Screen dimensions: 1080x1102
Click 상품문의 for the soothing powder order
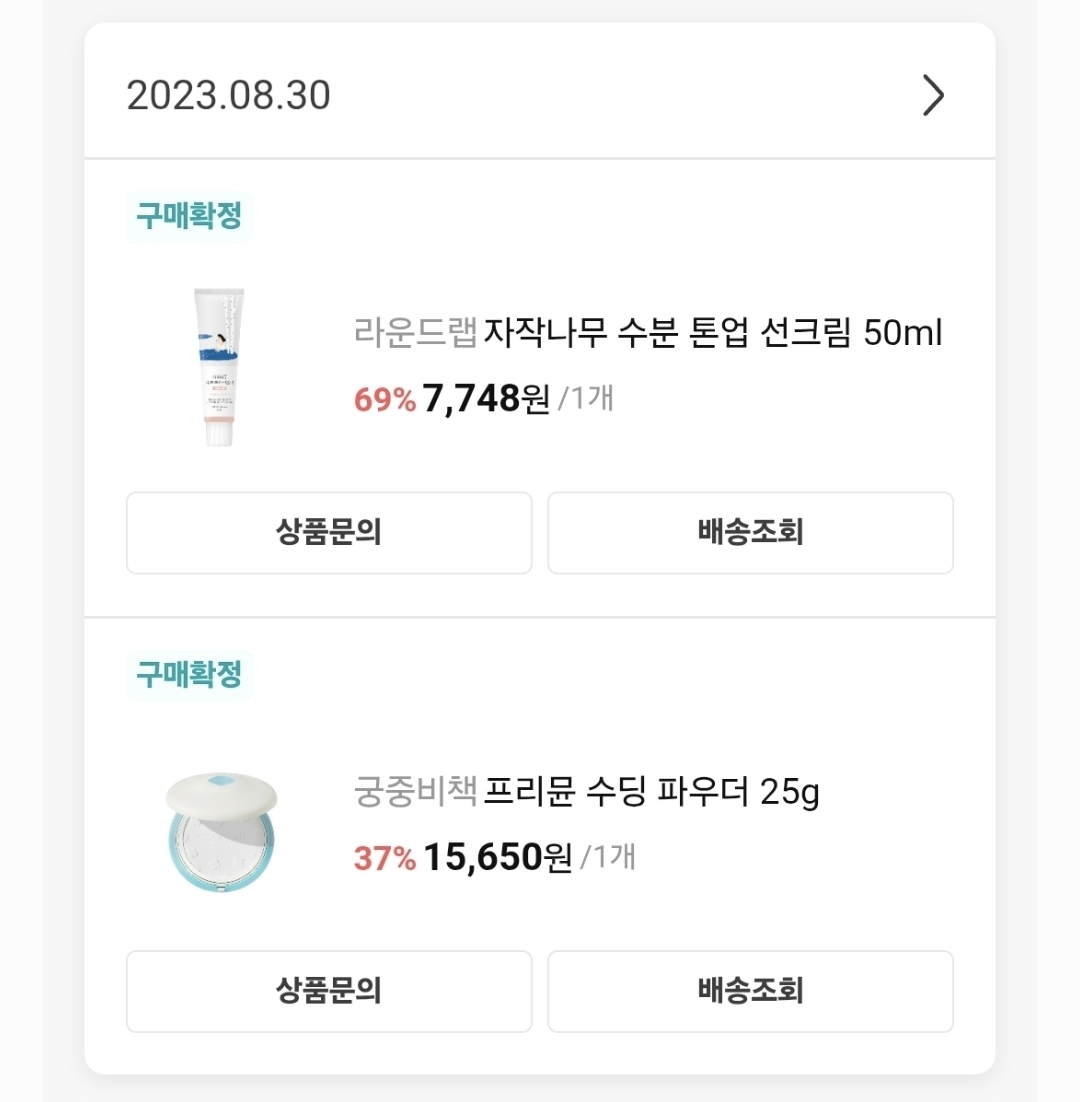pyautogui.click(x=328, y=991)
